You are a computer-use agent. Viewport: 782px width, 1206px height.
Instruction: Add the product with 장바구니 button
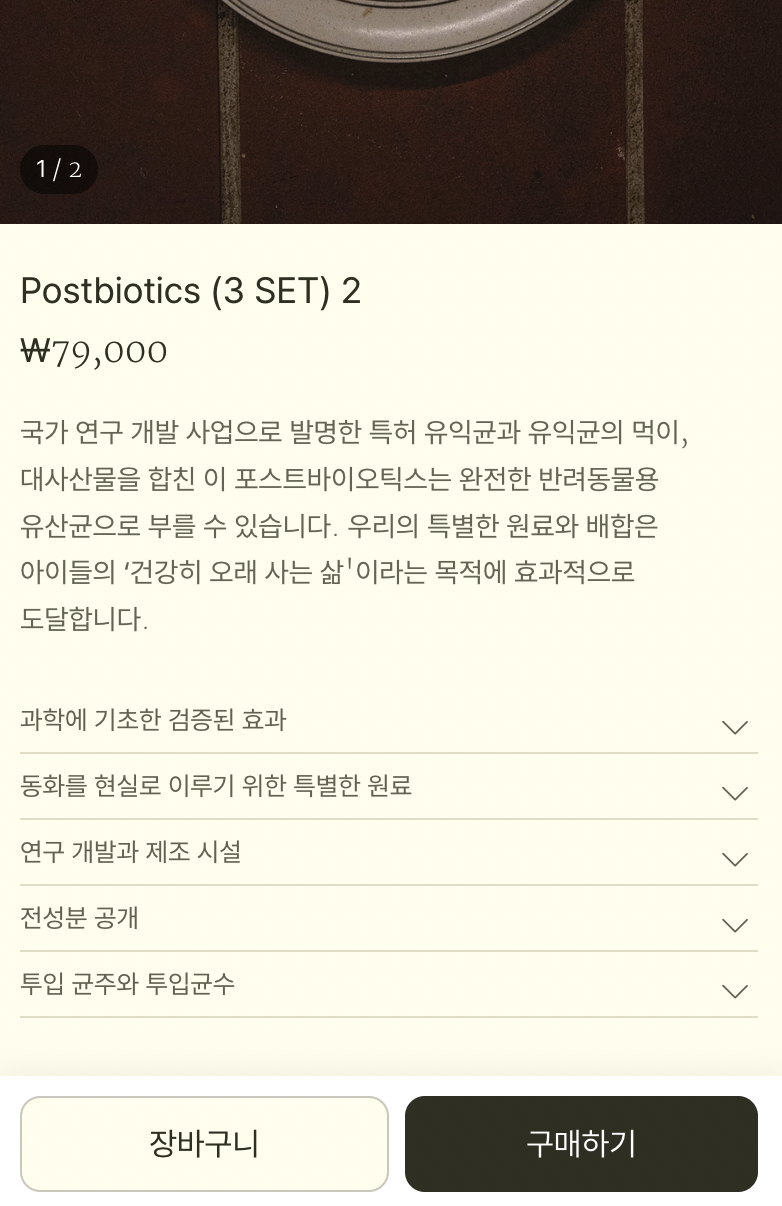pos(204,1144)
